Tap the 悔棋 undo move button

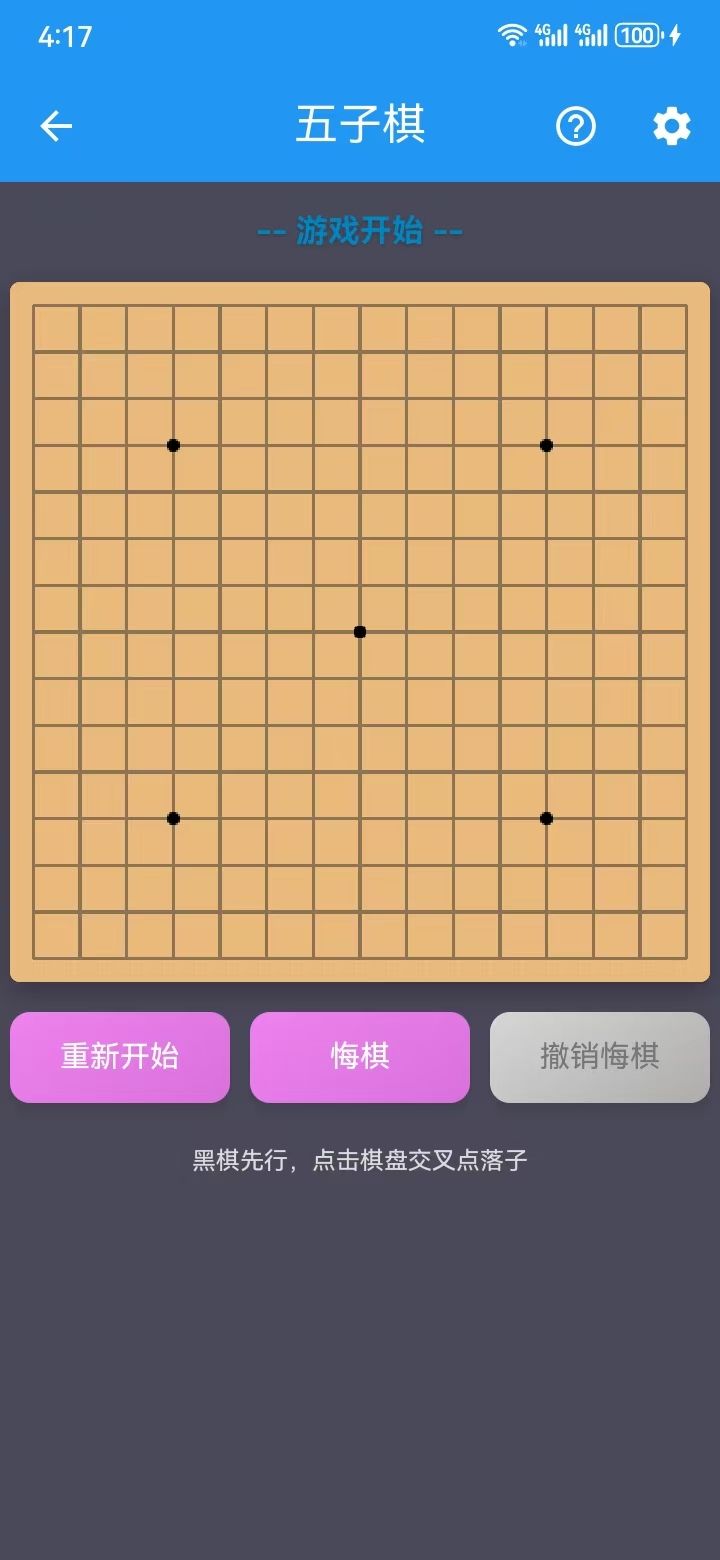tap(360, 1056)
